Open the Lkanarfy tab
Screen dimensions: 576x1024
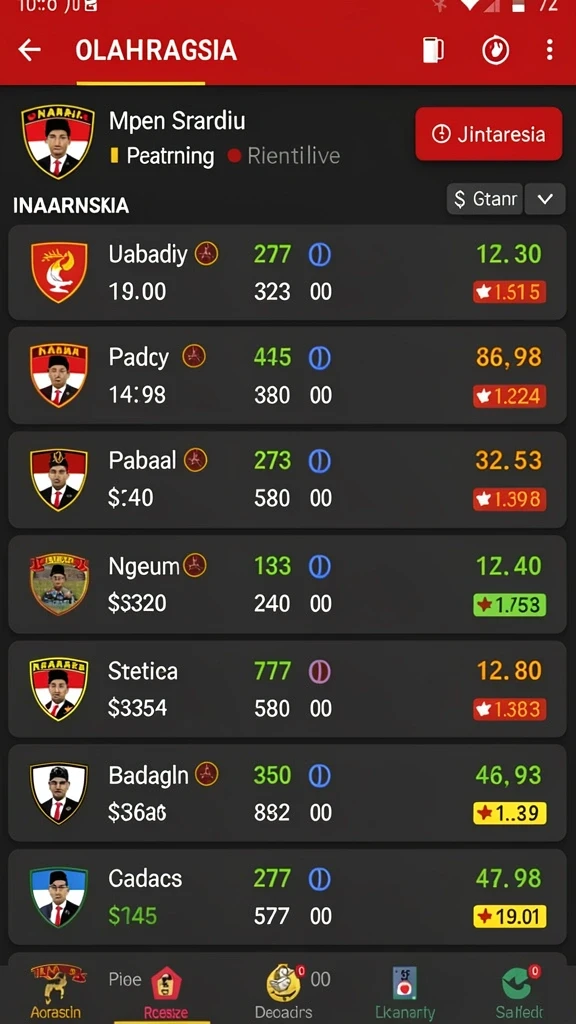click(405, 991)
